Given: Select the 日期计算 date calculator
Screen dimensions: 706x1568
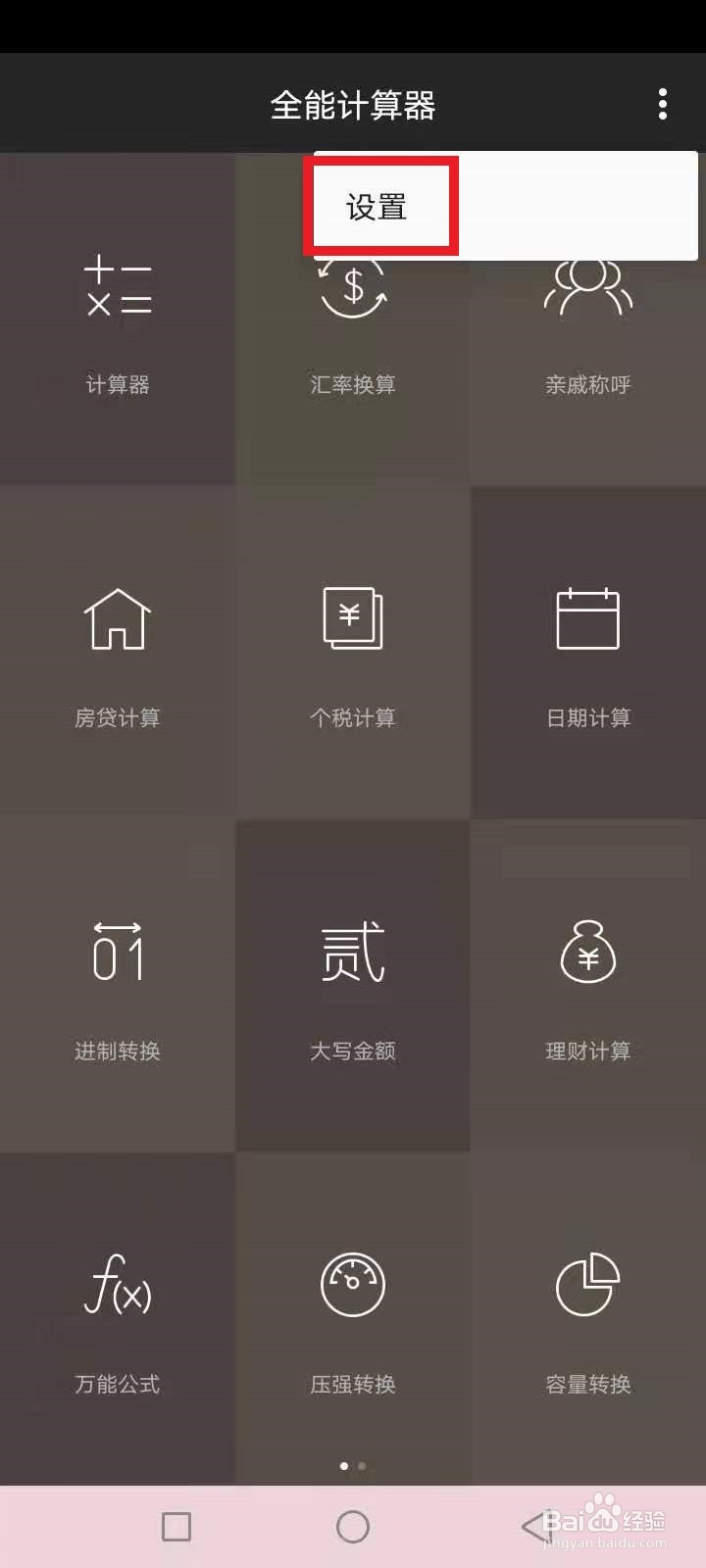Looking at the screenshot, I should 586,652.
